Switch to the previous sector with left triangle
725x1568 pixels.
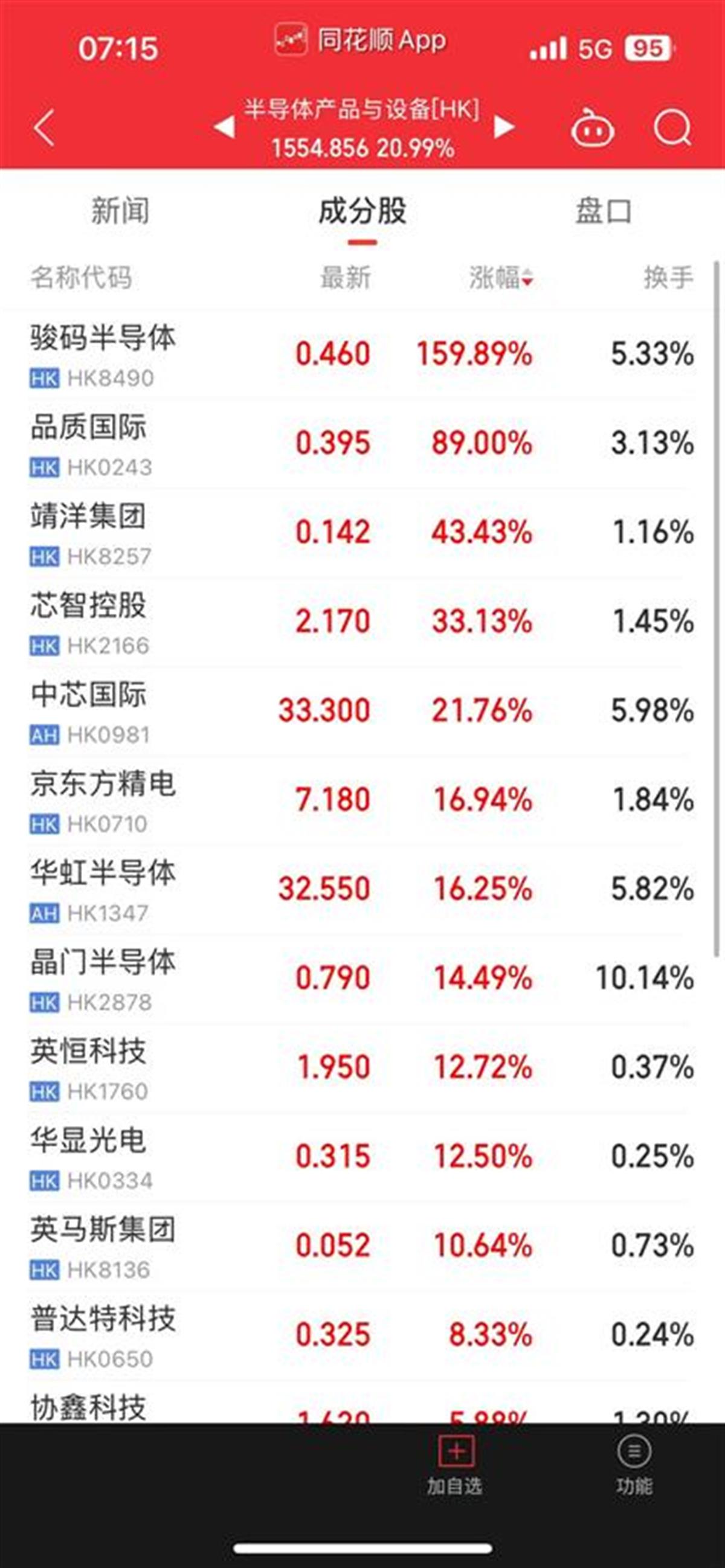[x=224, y=127]
